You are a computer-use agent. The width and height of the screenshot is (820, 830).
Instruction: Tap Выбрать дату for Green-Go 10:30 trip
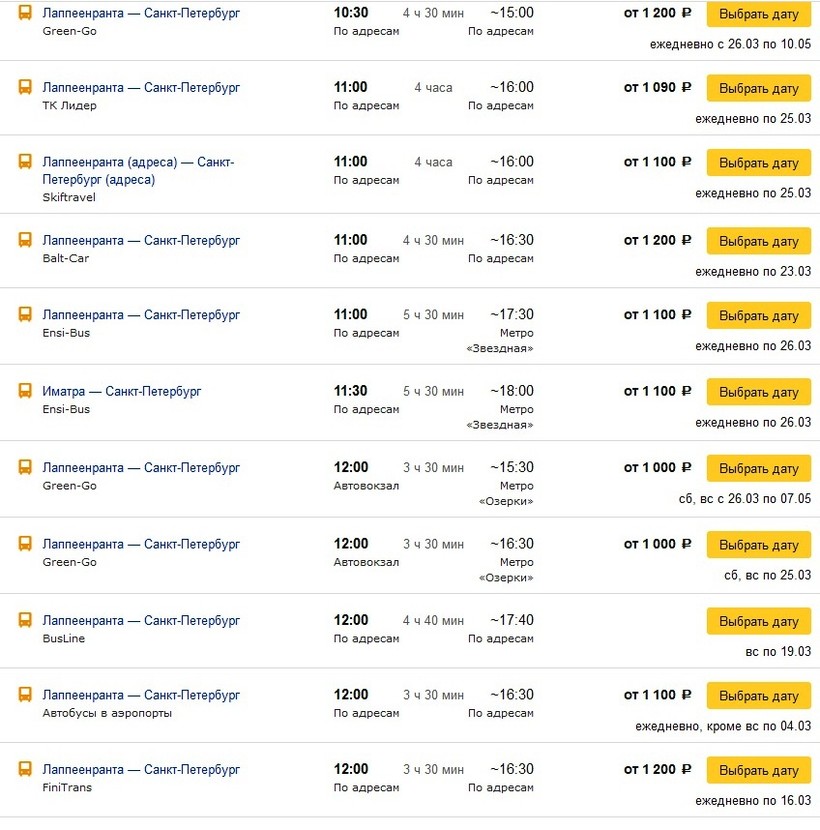[x=758, y=14]
